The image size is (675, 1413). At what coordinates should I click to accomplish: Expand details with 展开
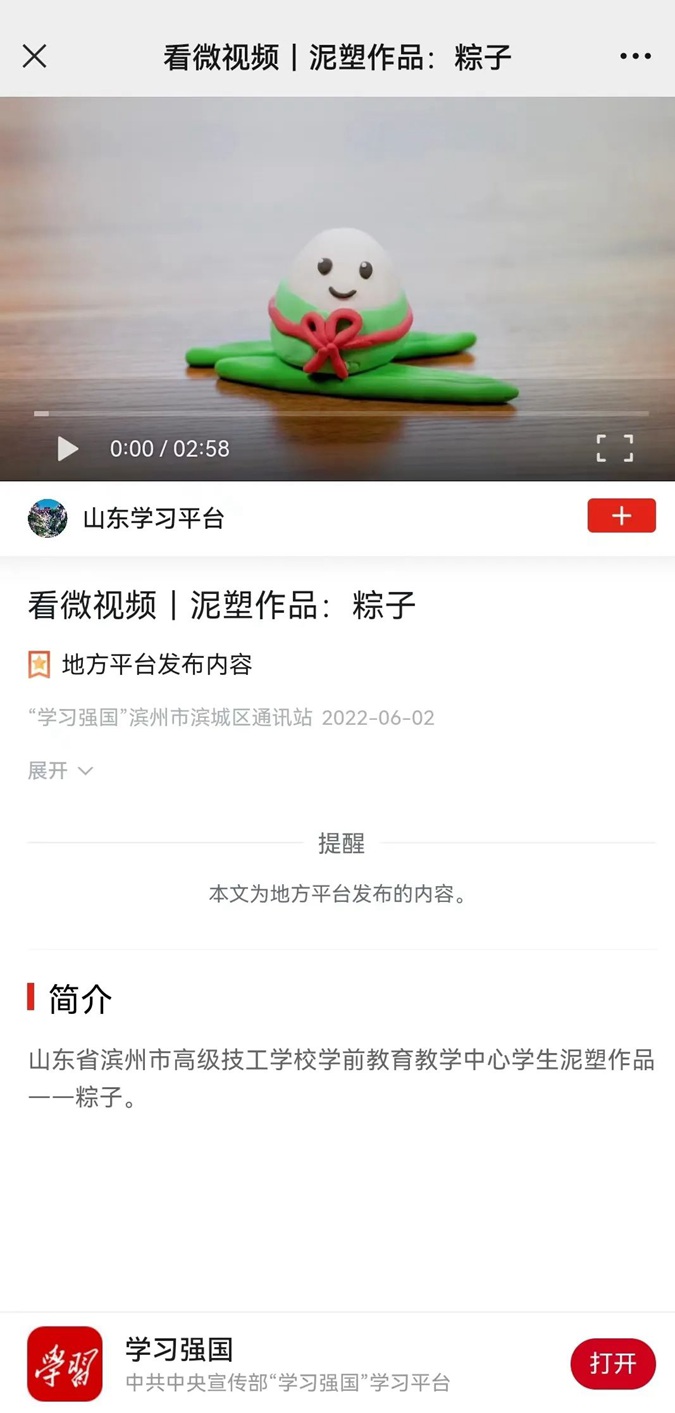click(60, 770)
